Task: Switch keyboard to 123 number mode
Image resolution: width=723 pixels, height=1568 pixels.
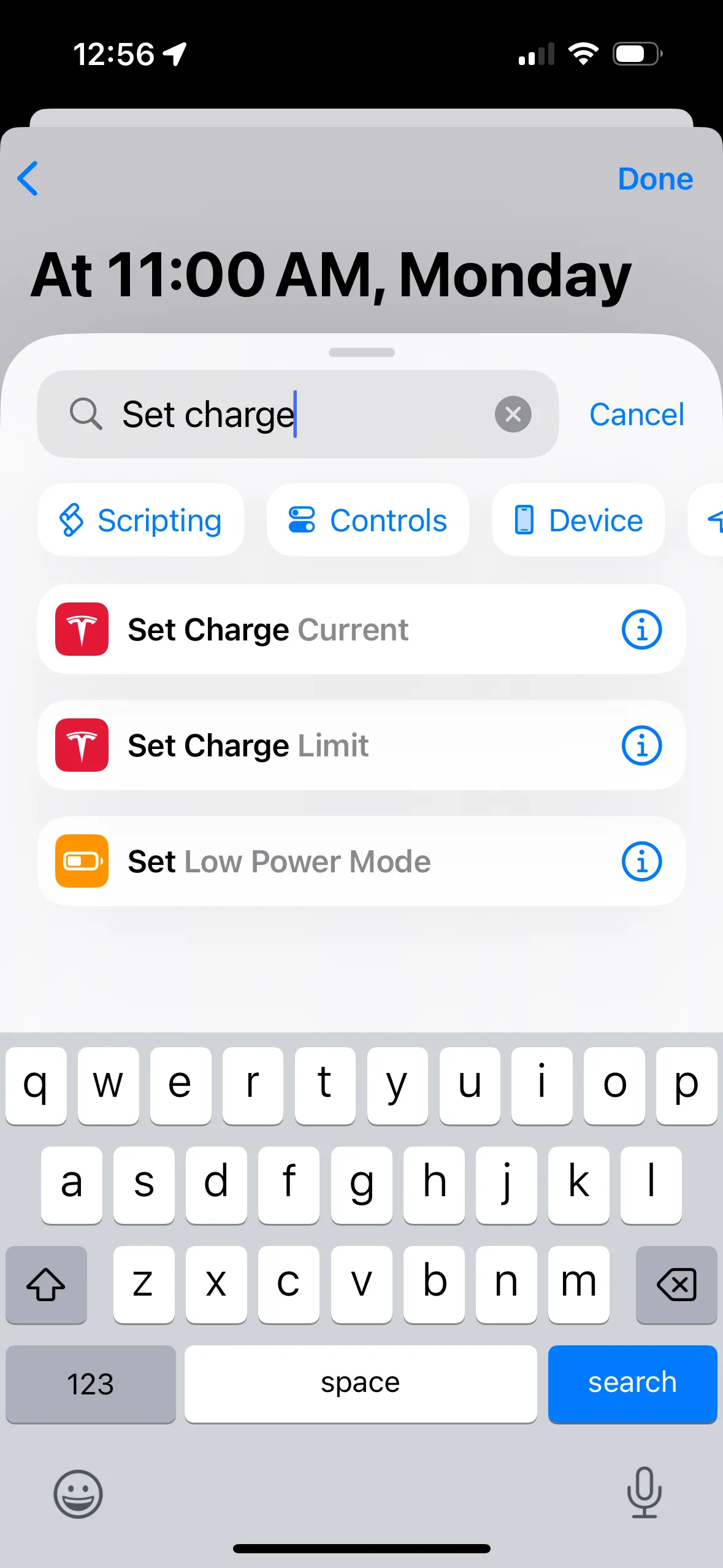Action: coord(90,1384)
